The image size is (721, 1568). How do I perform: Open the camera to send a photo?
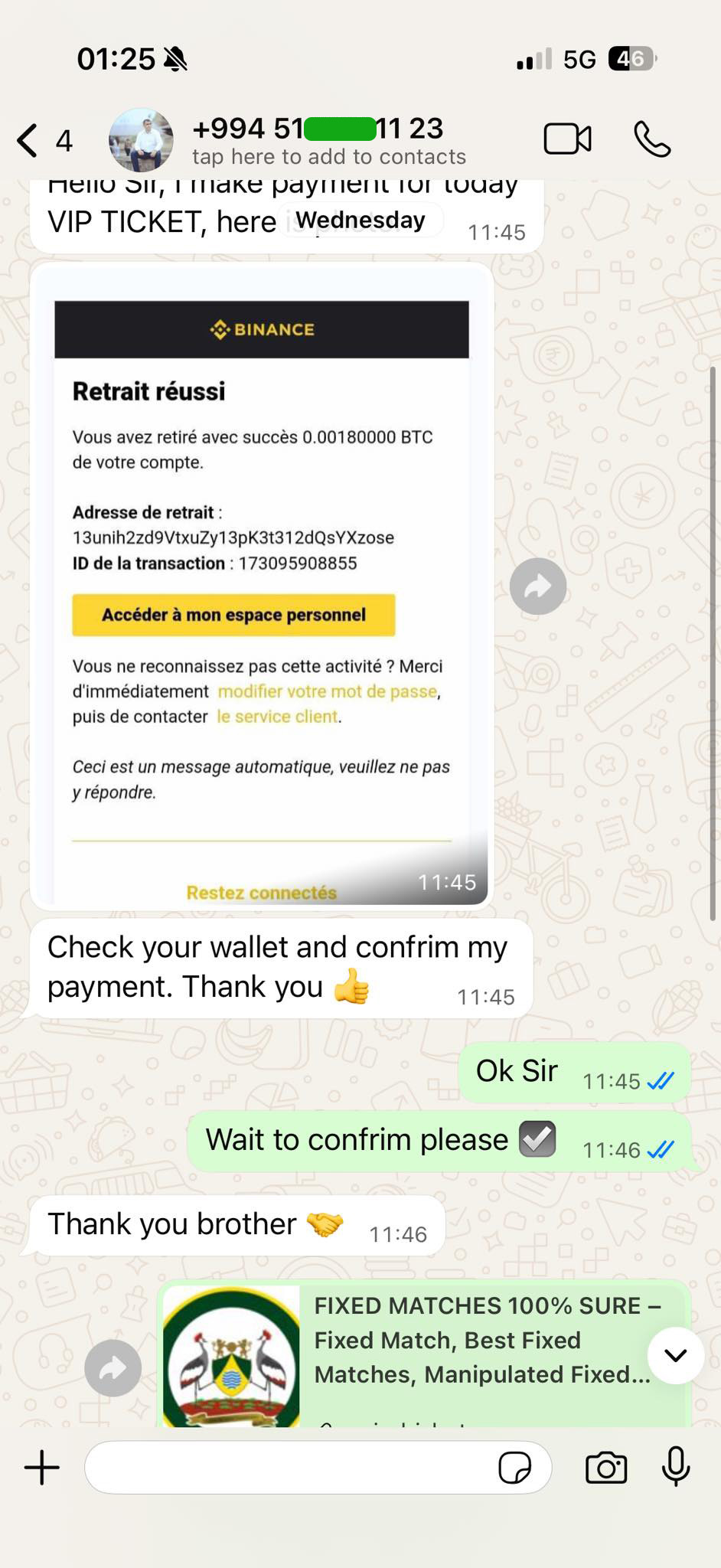(x=606, y=1468)
